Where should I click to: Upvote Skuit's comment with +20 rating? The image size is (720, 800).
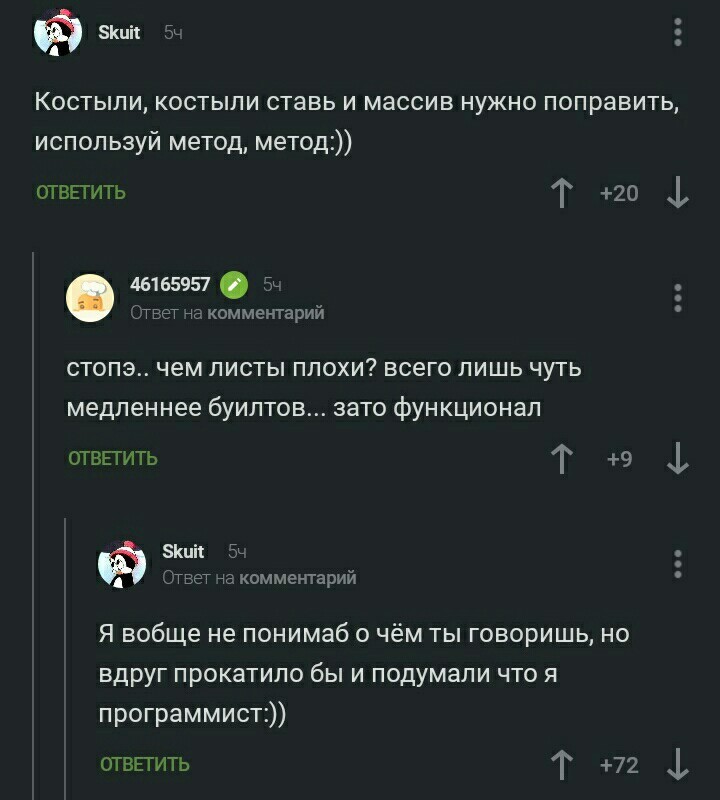tap(563, 193)
